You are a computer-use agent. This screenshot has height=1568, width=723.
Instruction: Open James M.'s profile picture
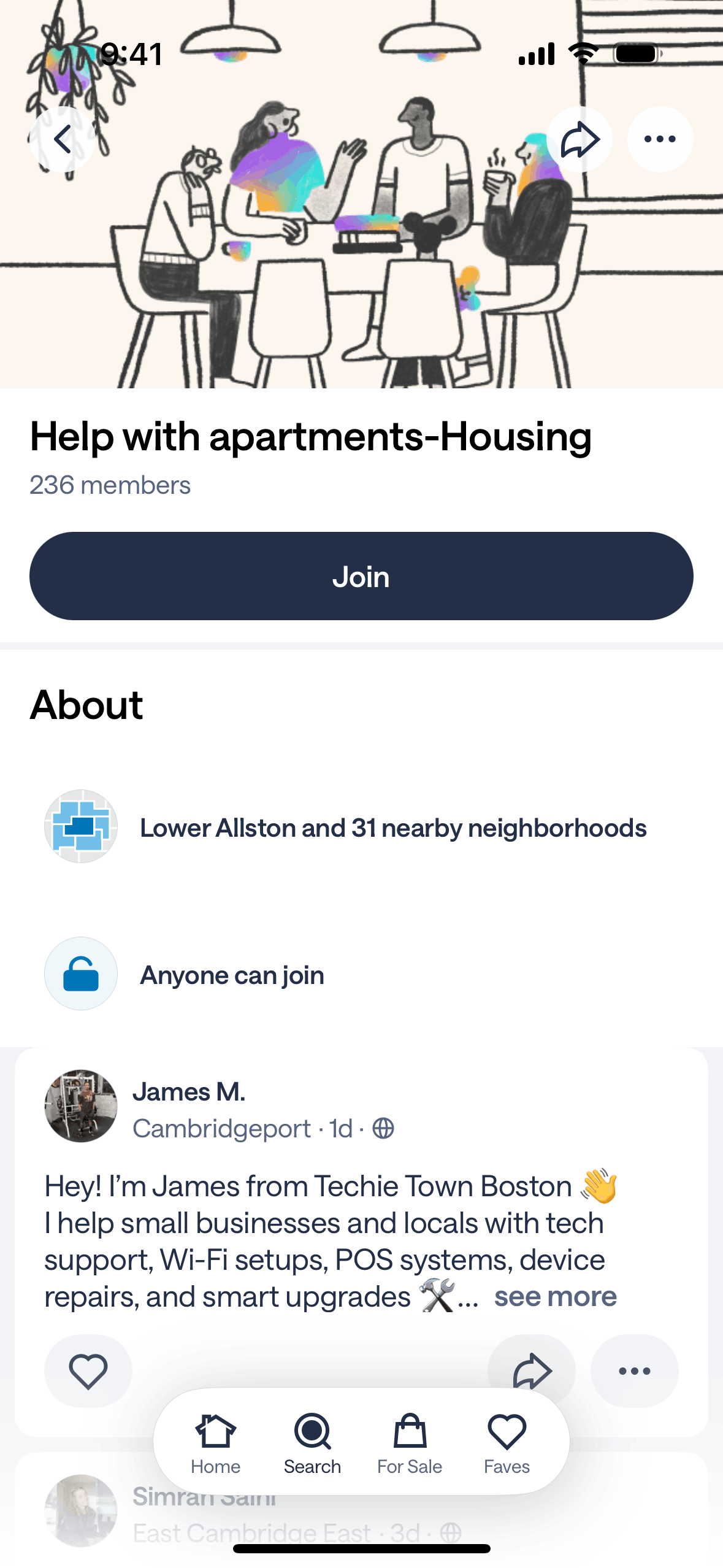[81, 1106]
